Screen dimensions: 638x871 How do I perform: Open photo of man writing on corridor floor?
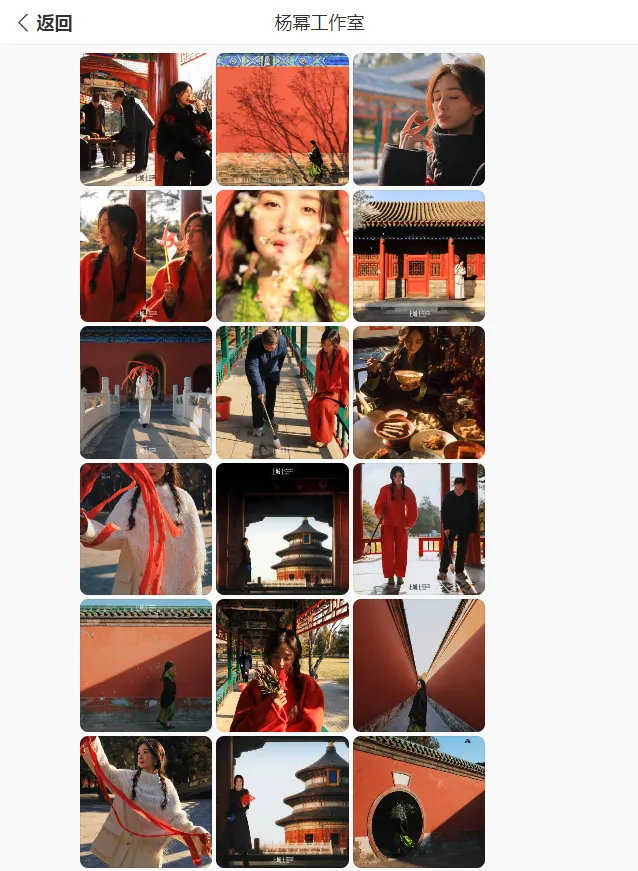tap(282, 392)
